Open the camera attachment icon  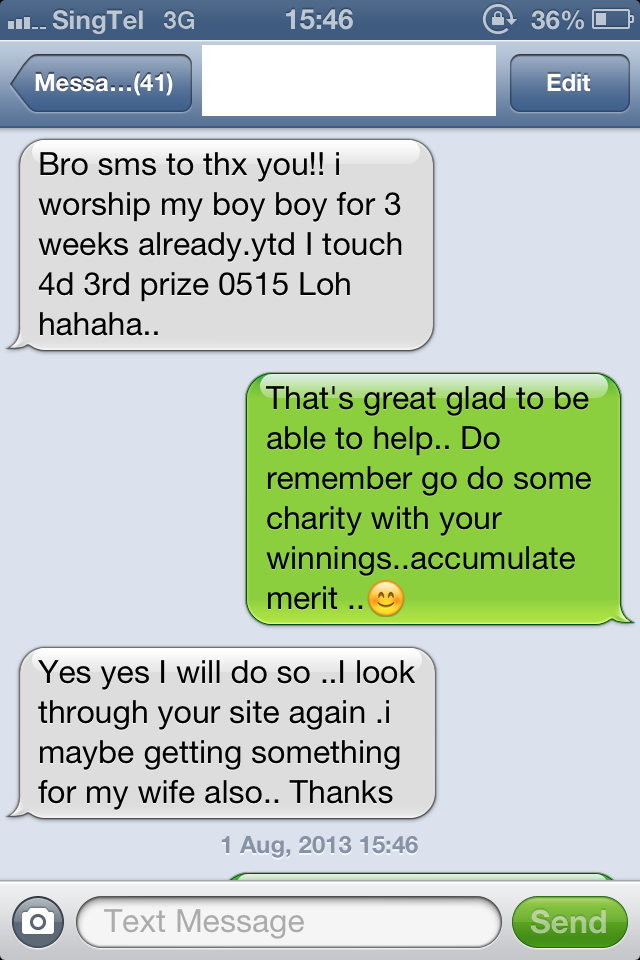(37, 921)
